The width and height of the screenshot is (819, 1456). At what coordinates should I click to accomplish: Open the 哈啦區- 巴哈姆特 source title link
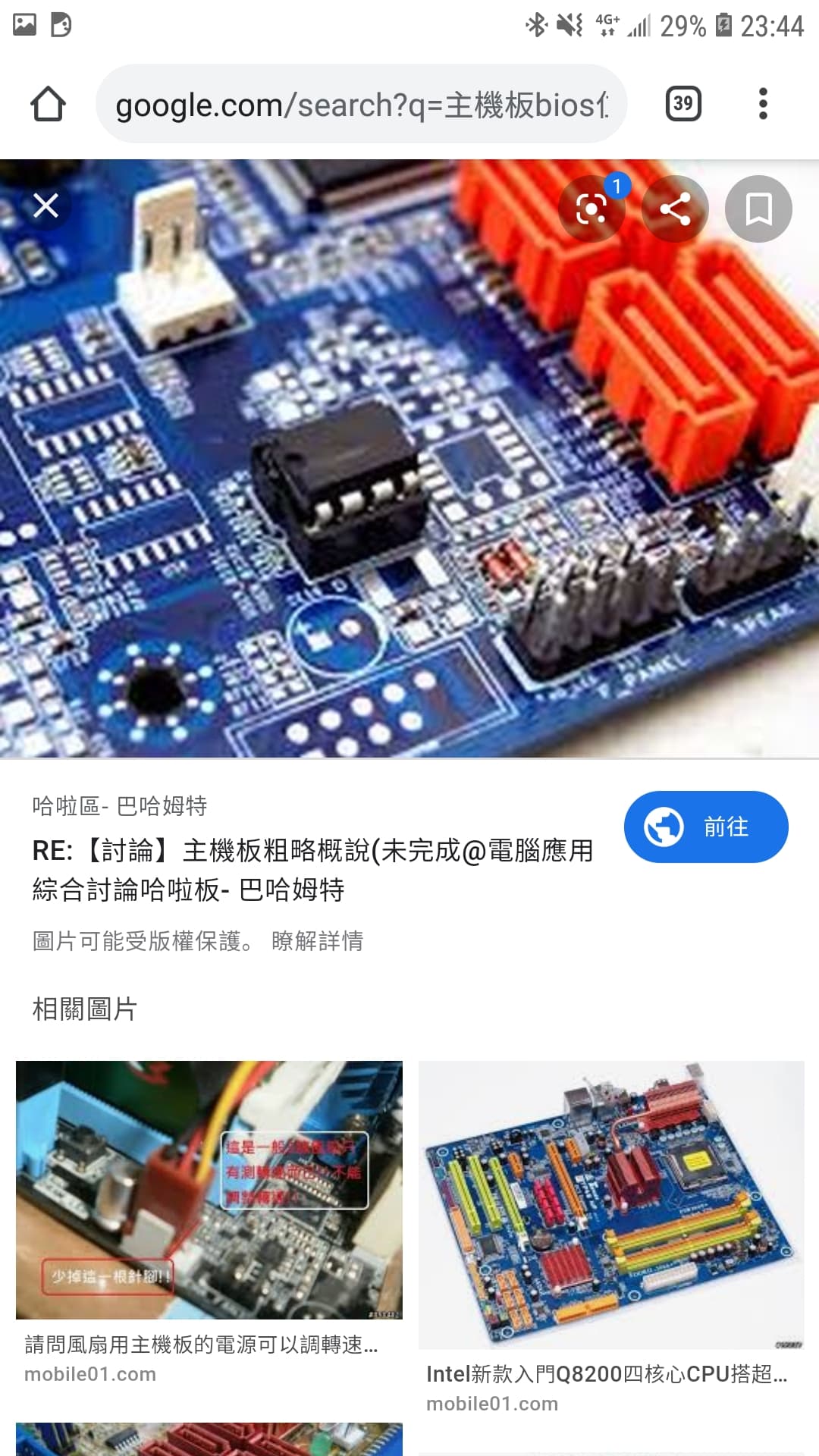click(121, 806)
